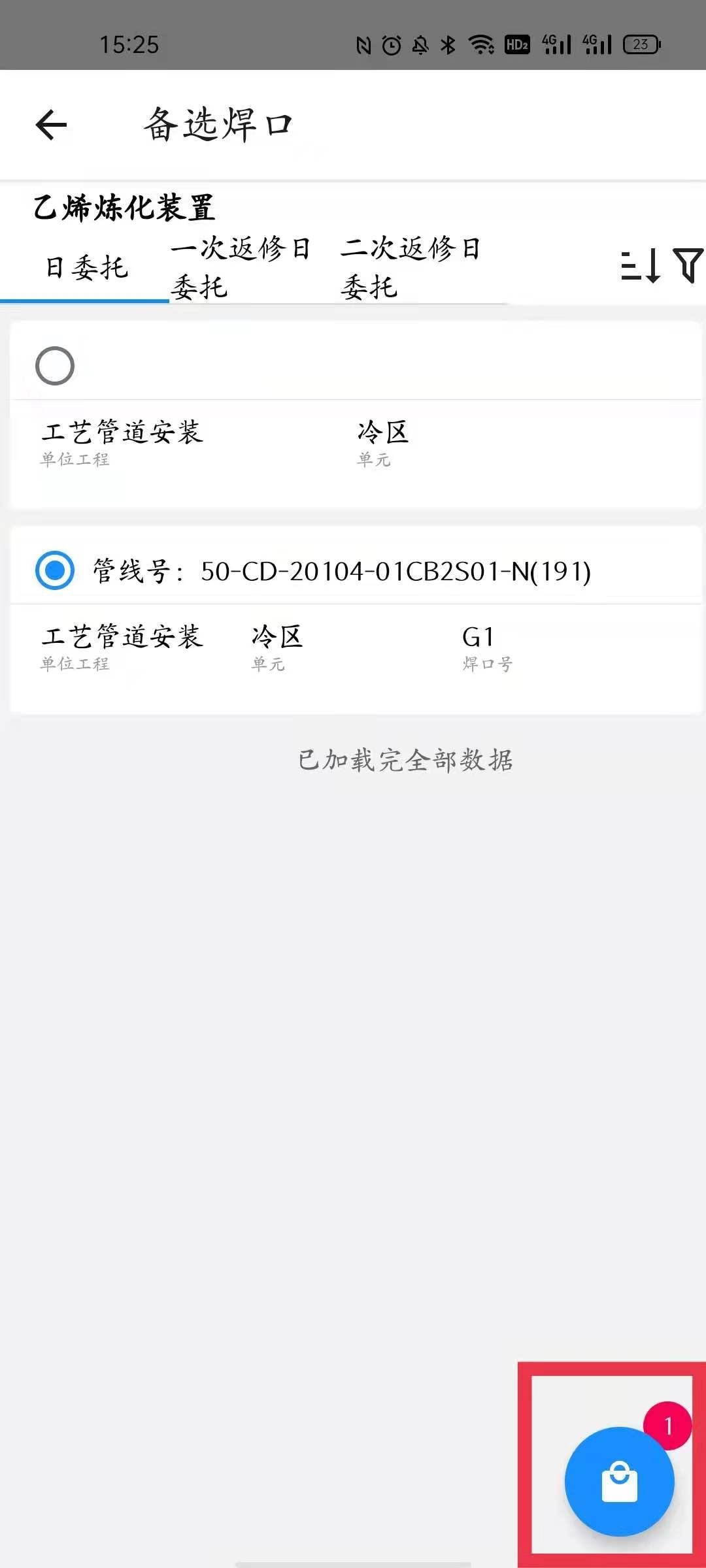706x1568 pixels.
Task: Deselect pipeline 50-CD-20104-01CB2S01-N(191) radio button
Action: tap(55, 570)
